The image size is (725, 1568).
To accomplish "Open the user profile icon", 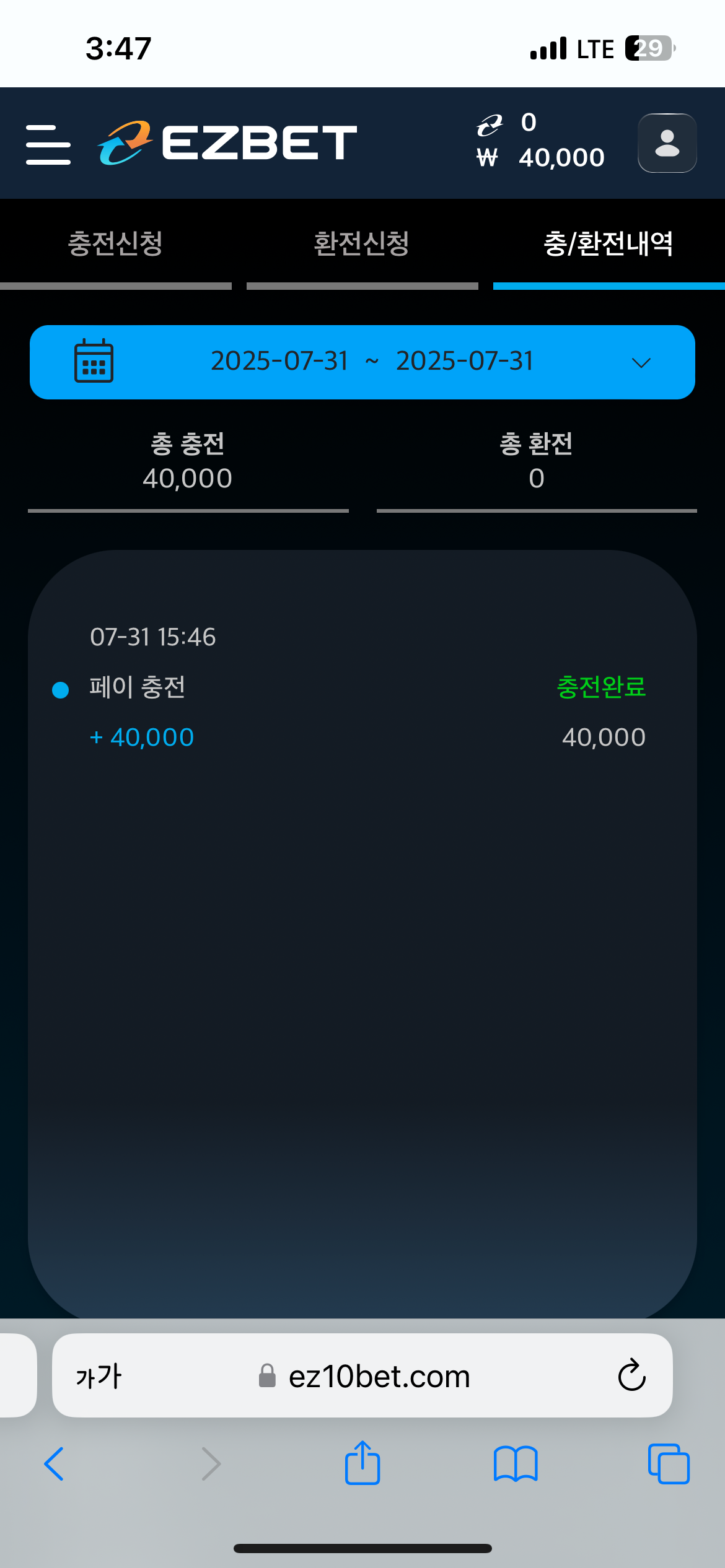I will coord(667,143).
